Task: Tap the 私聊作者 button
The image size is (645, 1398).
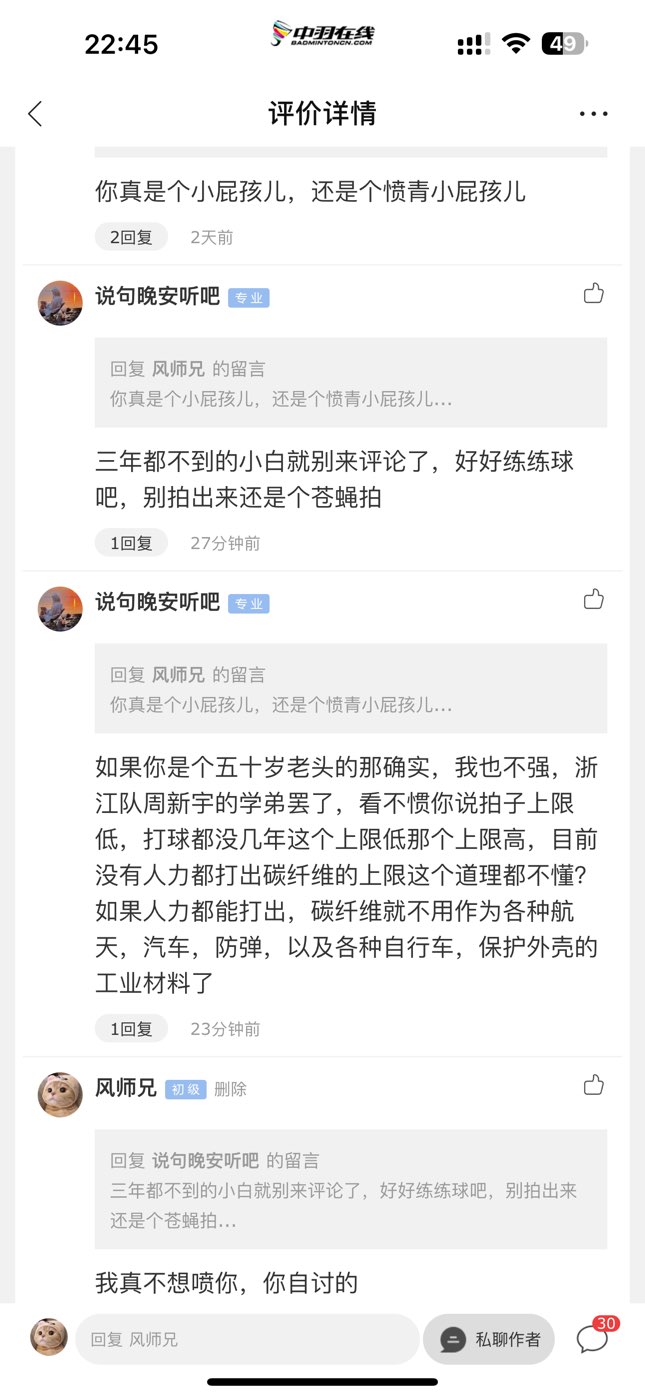Action: coord(490,1339)
